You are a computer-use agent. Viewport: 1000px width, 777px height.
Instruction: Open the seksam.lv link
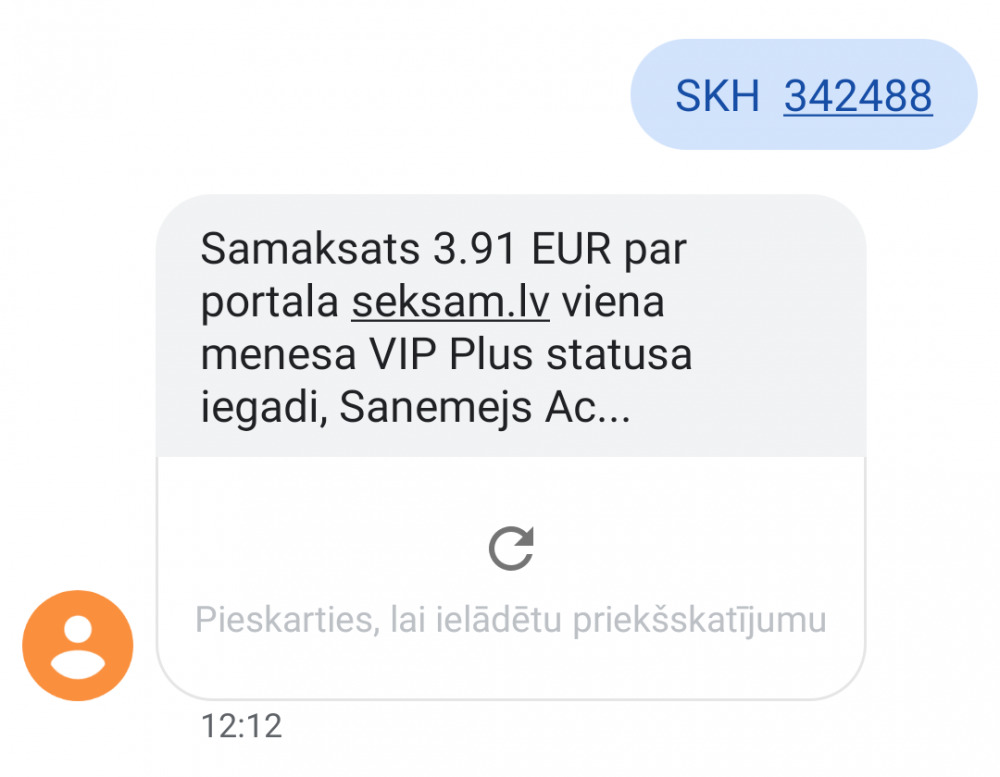(x=450, y=303)
